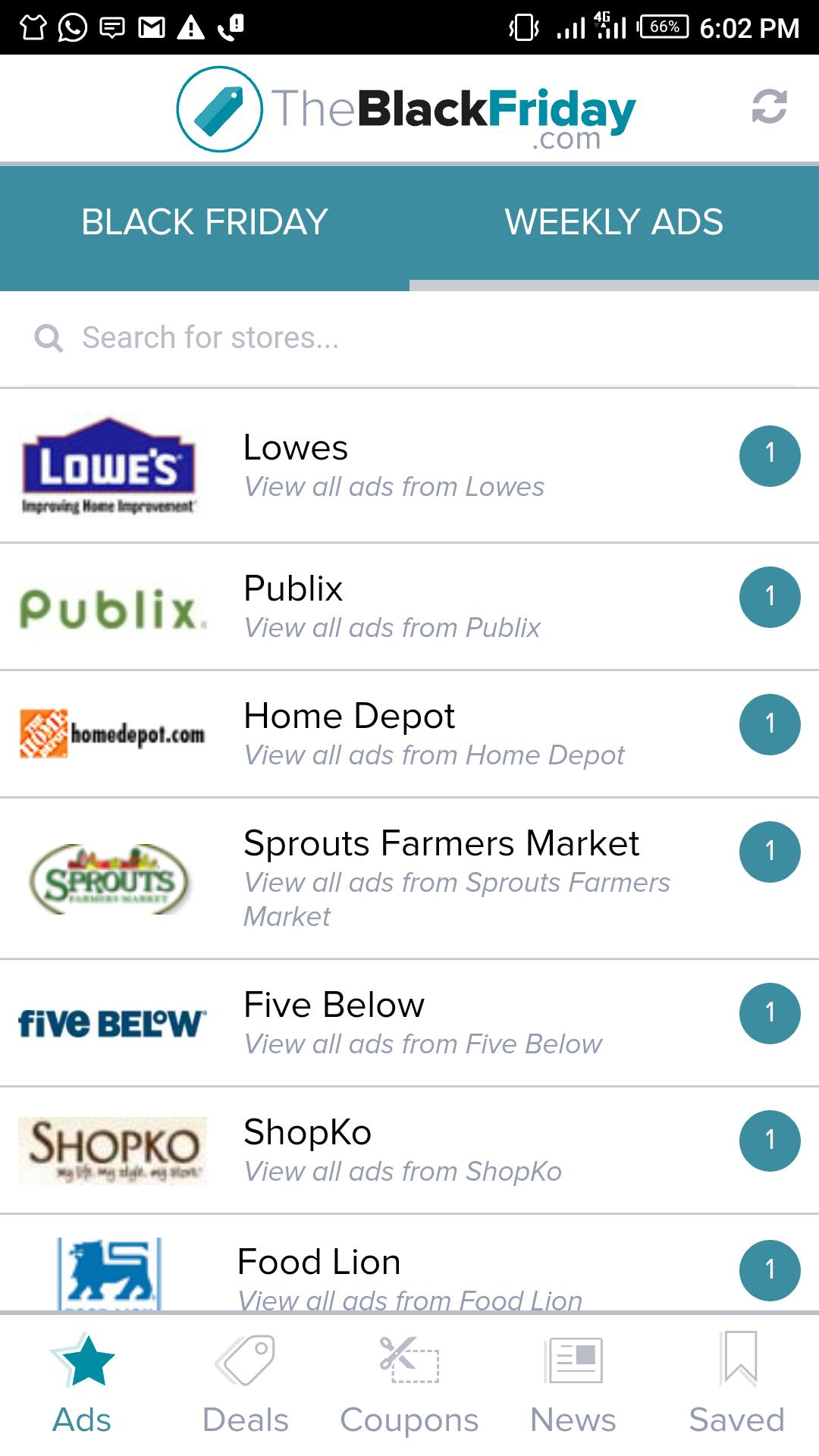Screen dimensions: 819x1456
Task: Switch to the Black Friday tab
Action: pyautogui.click(x=205, y=223)
